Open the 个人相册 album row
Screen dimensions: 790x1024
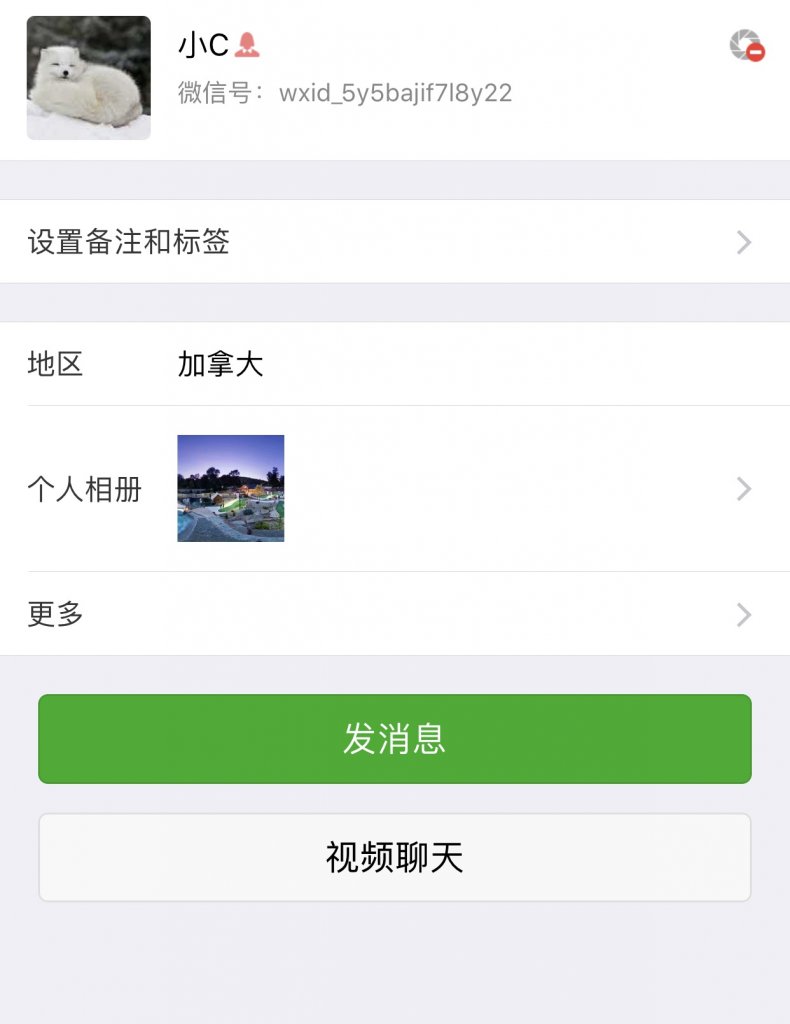point(394,488)
